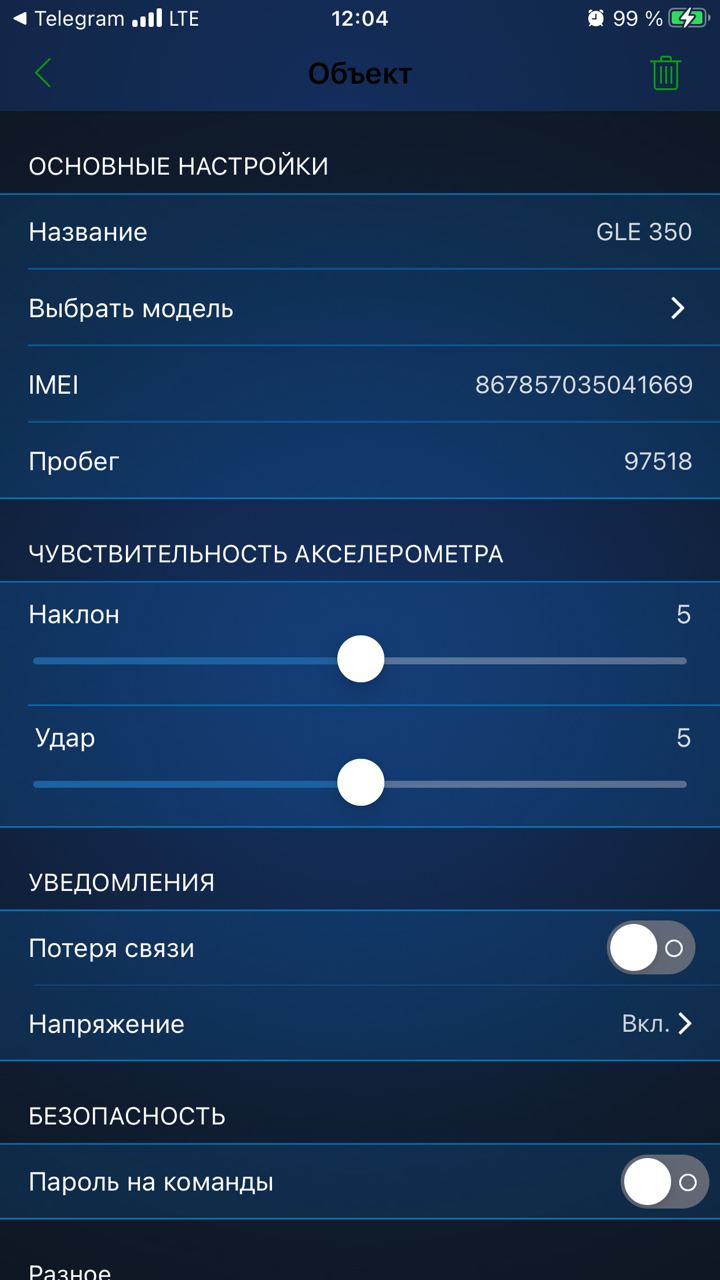This screenshot has width=720, height=1280.
Task: Go back using the green arrow
Action: (x=43, y=73)
